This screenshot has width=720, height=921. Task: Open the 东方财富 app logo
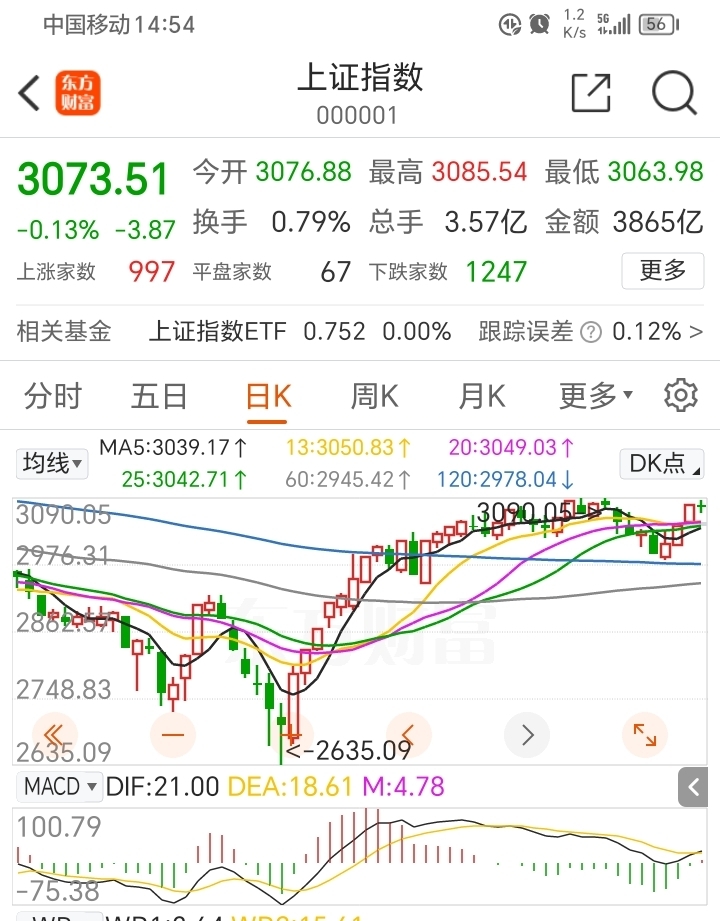(x=76, y=92)
